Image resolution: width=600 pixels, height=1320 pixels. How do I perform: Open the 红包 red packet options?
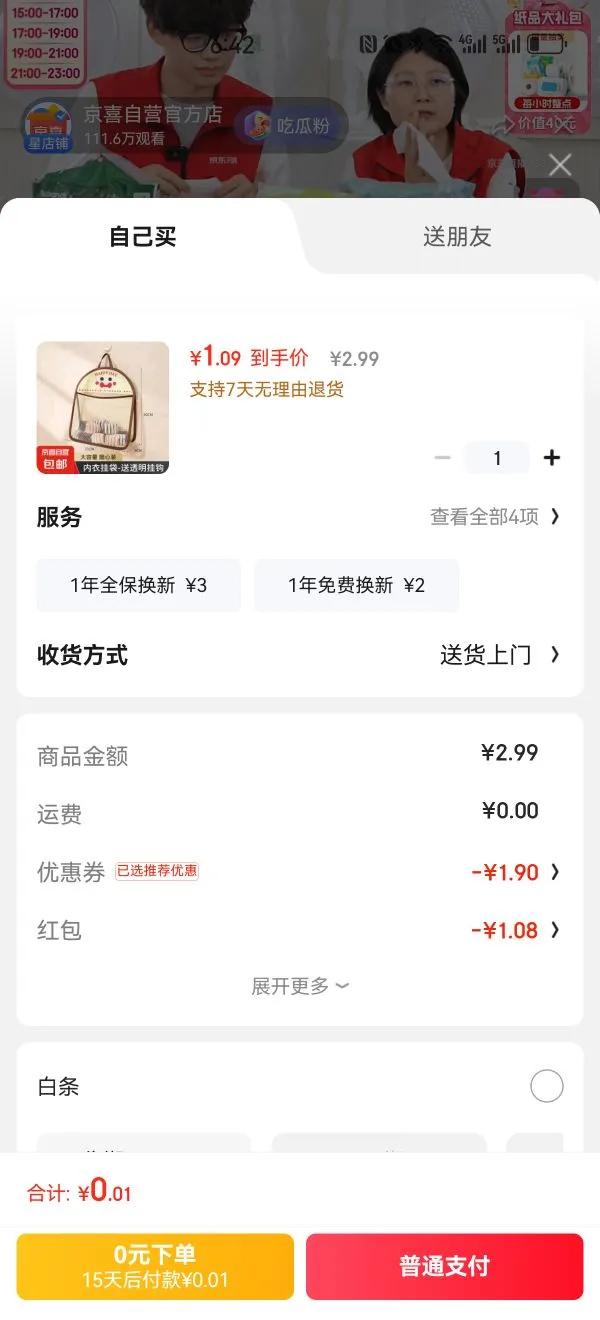click(x=516, y=930)
